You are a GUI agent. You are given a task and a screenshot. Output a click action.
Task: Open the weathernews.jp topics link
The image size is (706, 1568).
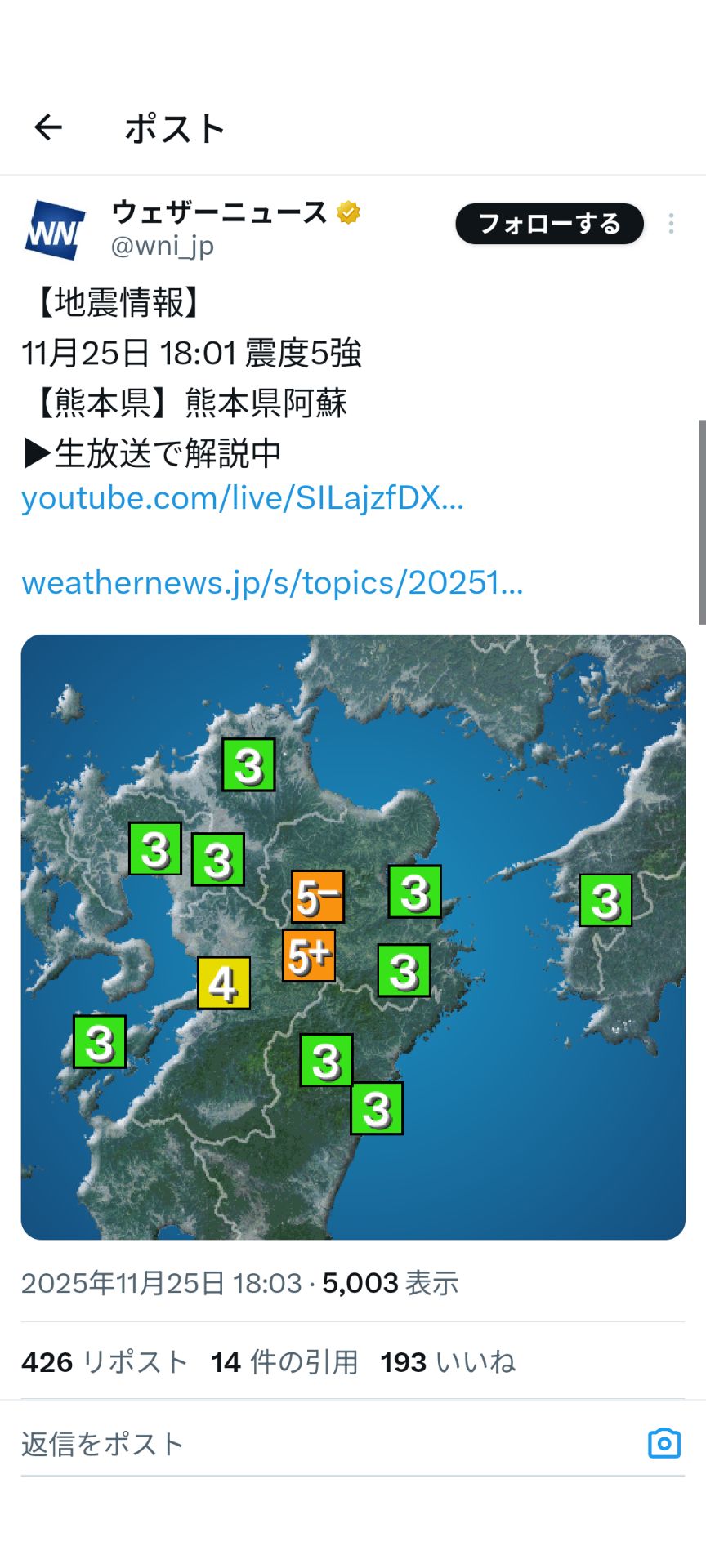pos(272,584)
